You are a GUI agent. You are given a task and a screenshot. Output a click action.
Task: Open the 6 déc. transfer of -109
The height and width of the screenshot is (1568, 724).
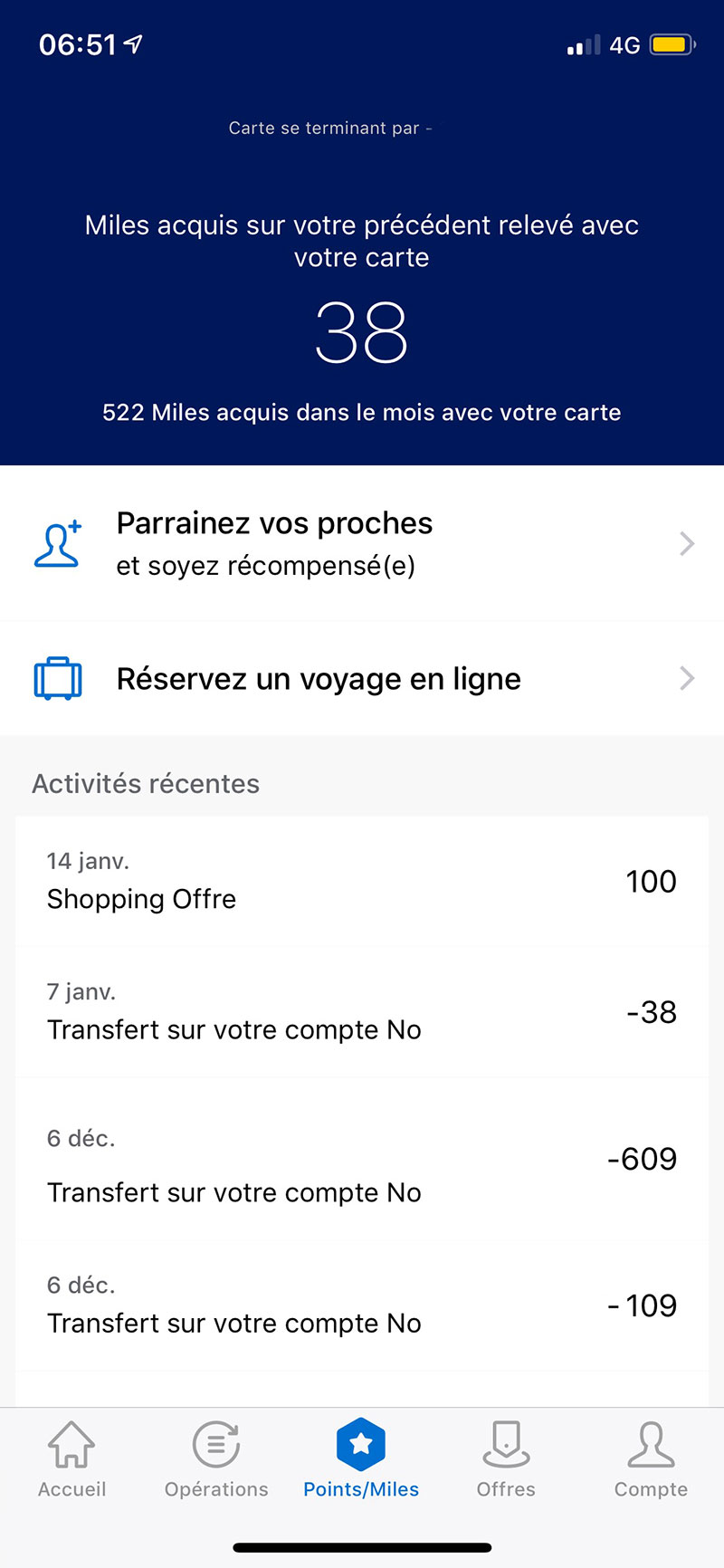pyautogui.click(x=362, y=1305)
